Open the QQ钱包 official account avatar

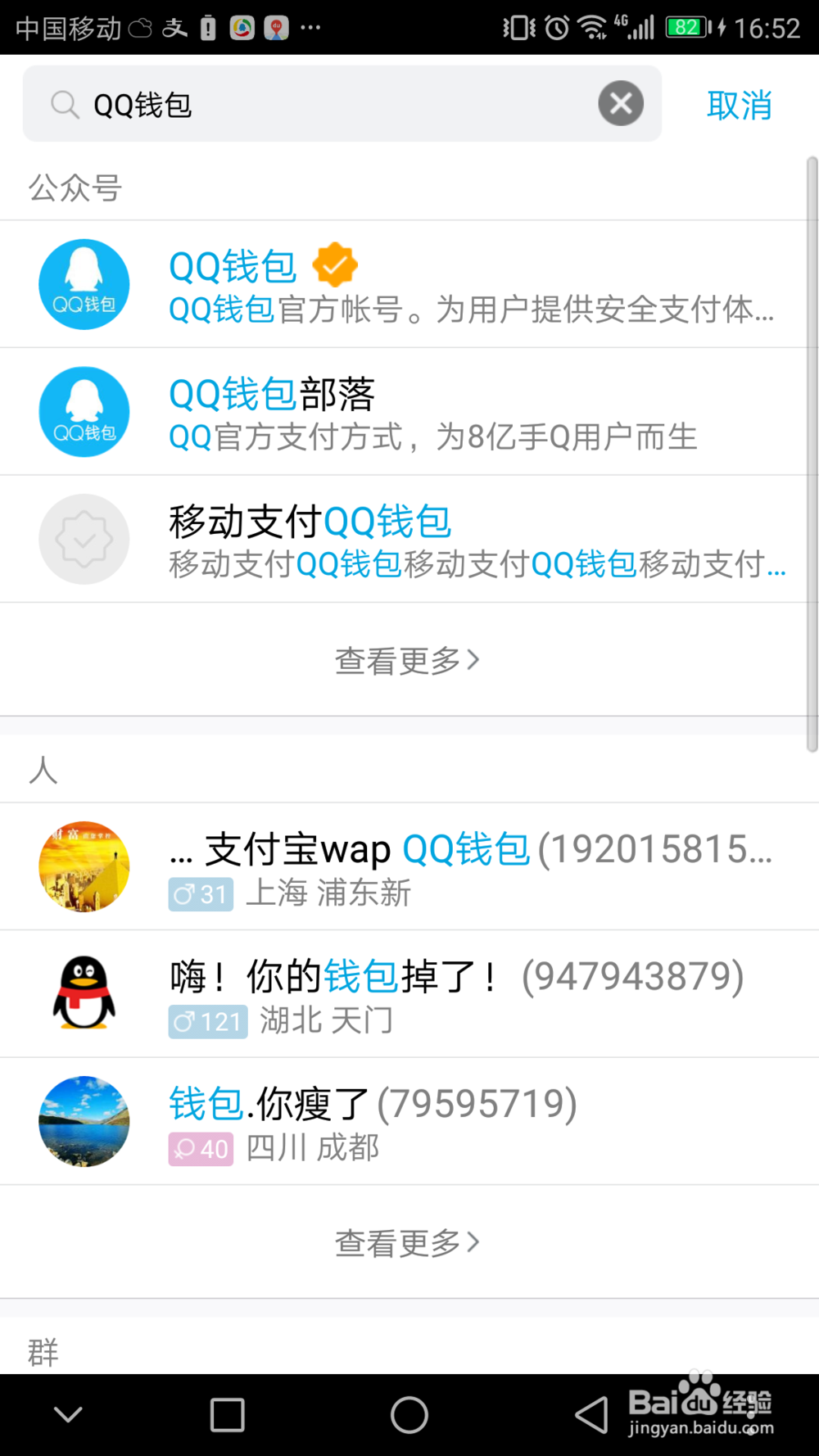click(x=84, y=284)
